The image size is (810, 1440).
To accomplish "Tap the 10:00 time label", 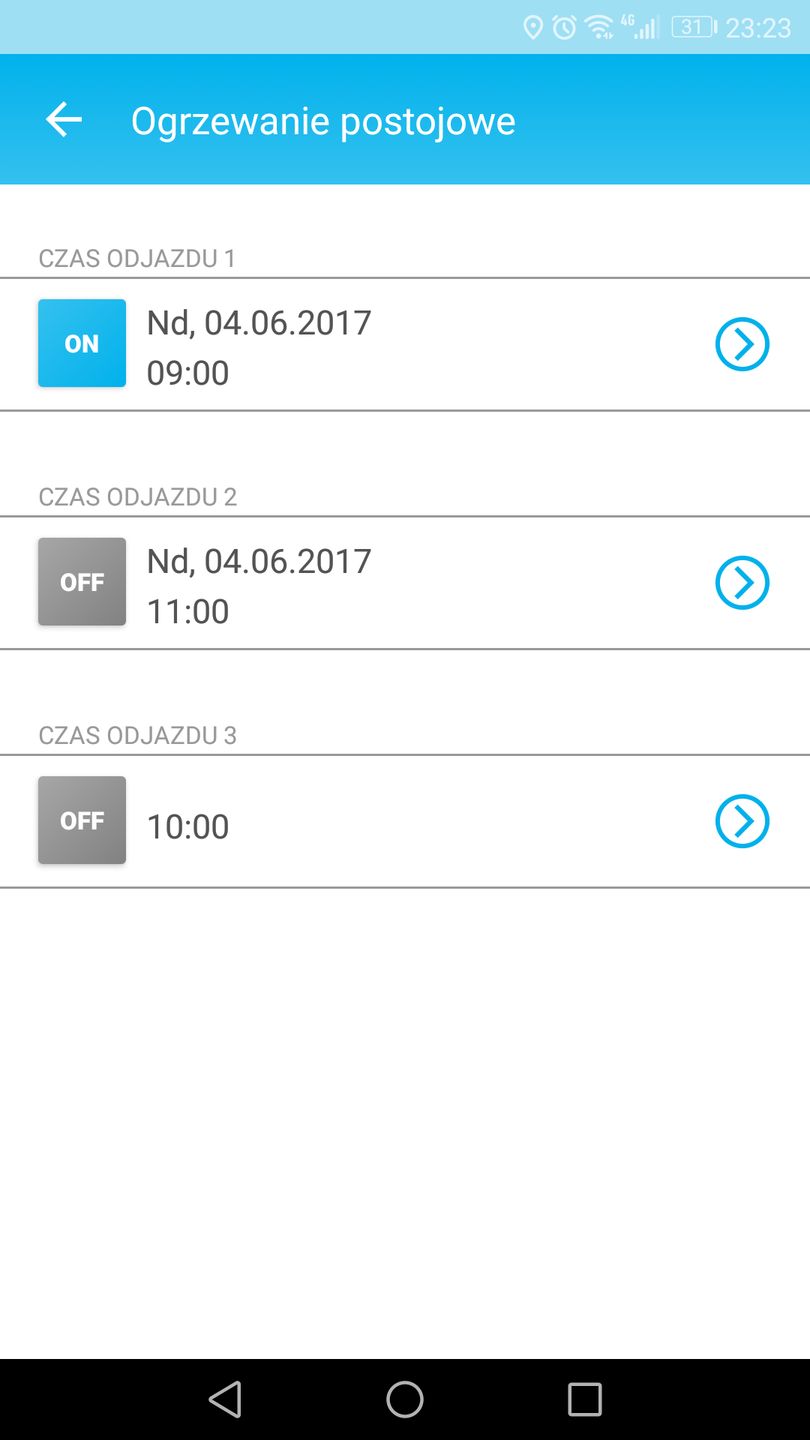I will pos(188,826).
